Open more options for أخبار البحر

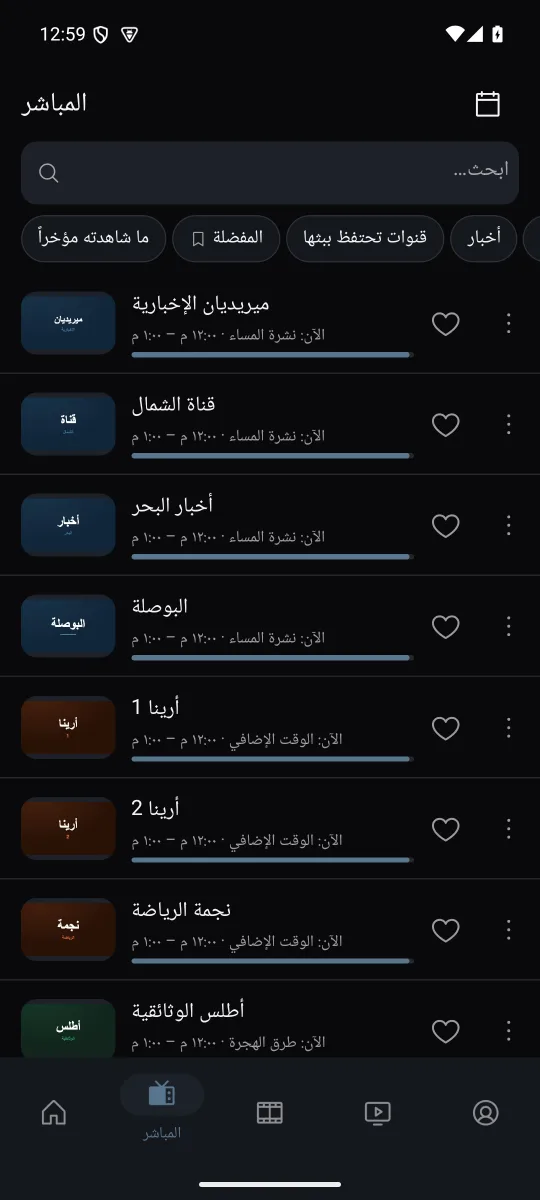coord(509,525)
